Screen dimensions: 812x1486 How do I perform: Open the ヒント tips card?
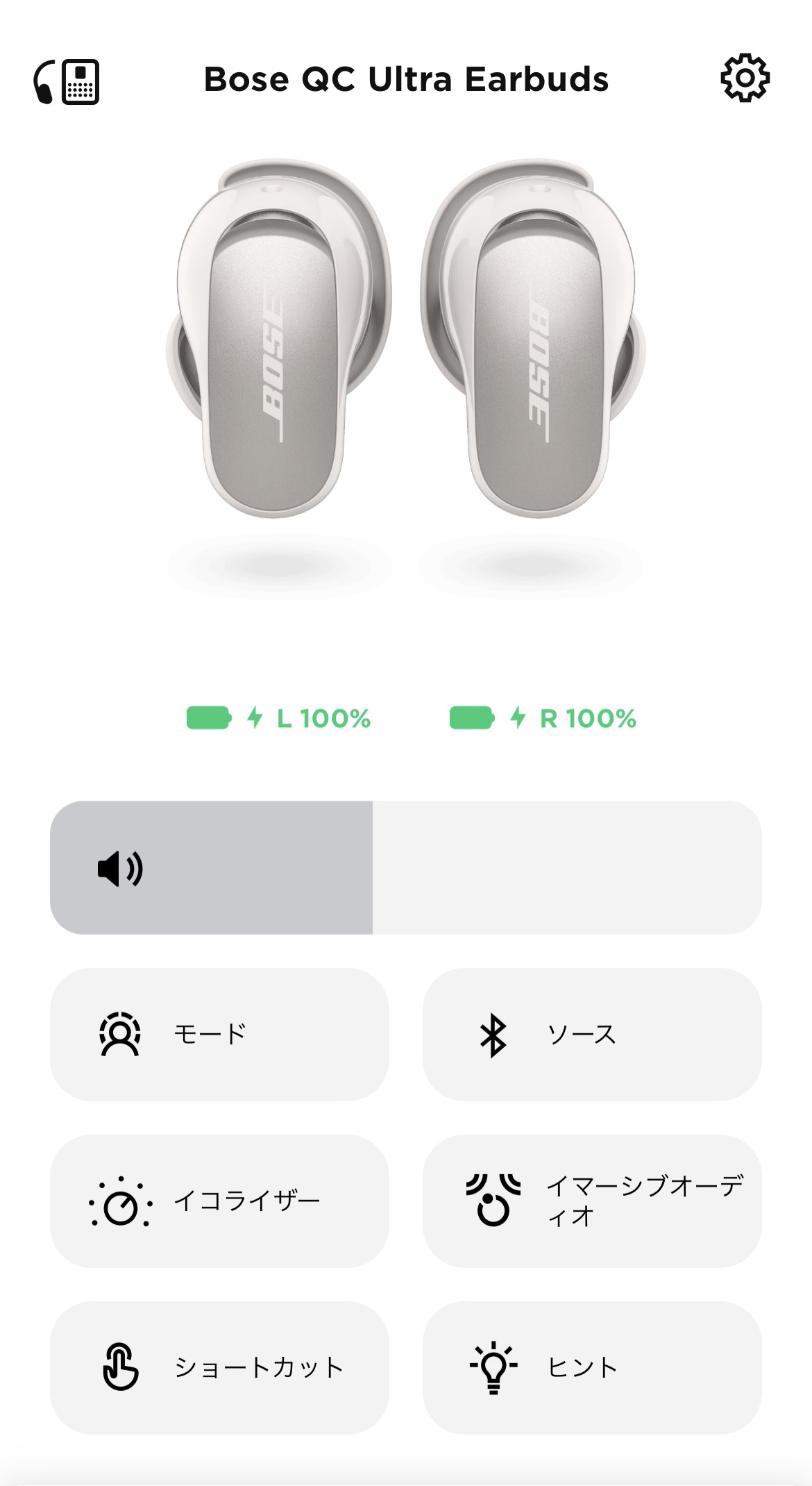(591, 1367)
